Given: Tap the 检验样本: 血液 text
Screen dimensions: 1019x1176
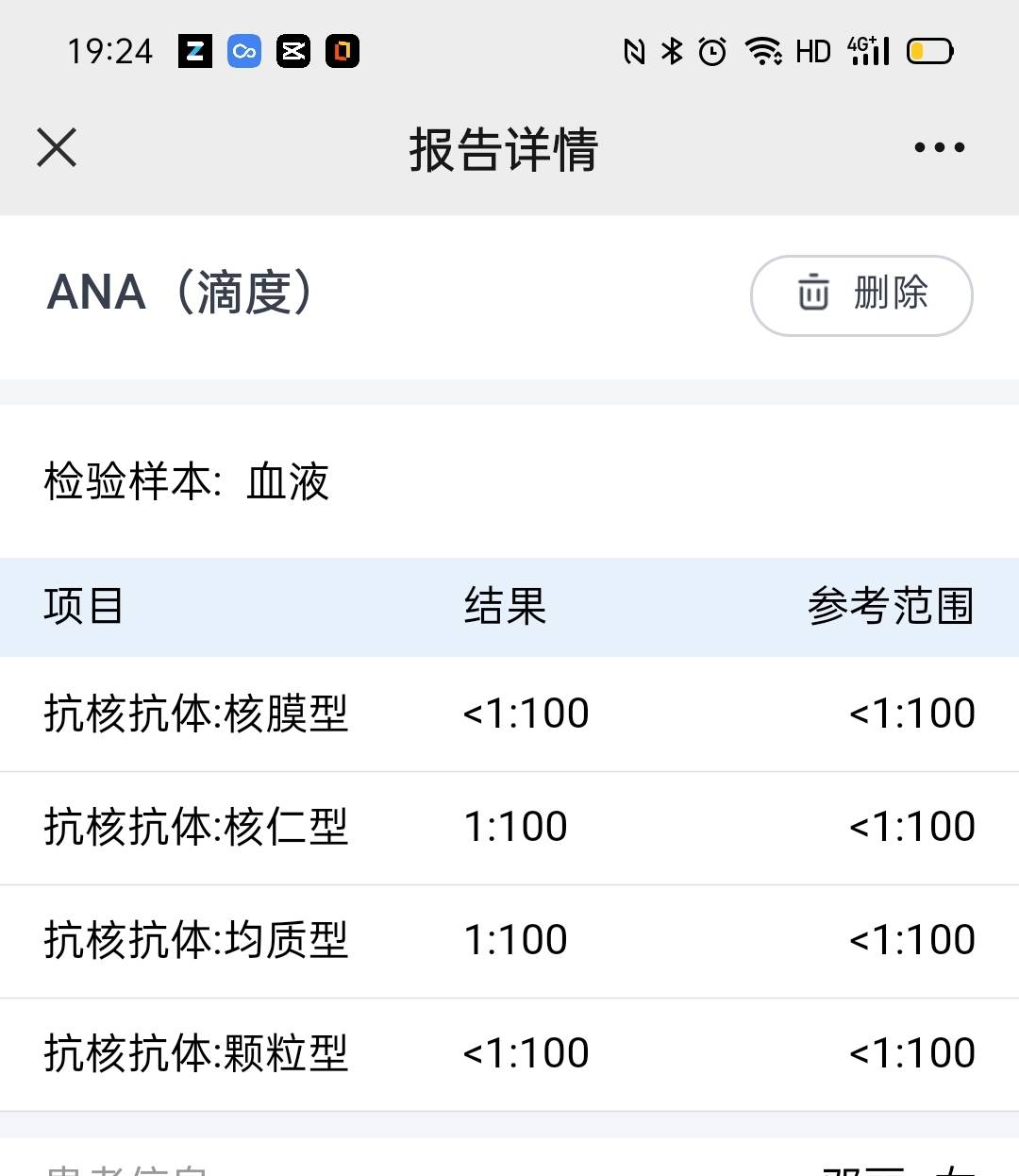Looking at the screenshot, I should click(x=185, y=480).
